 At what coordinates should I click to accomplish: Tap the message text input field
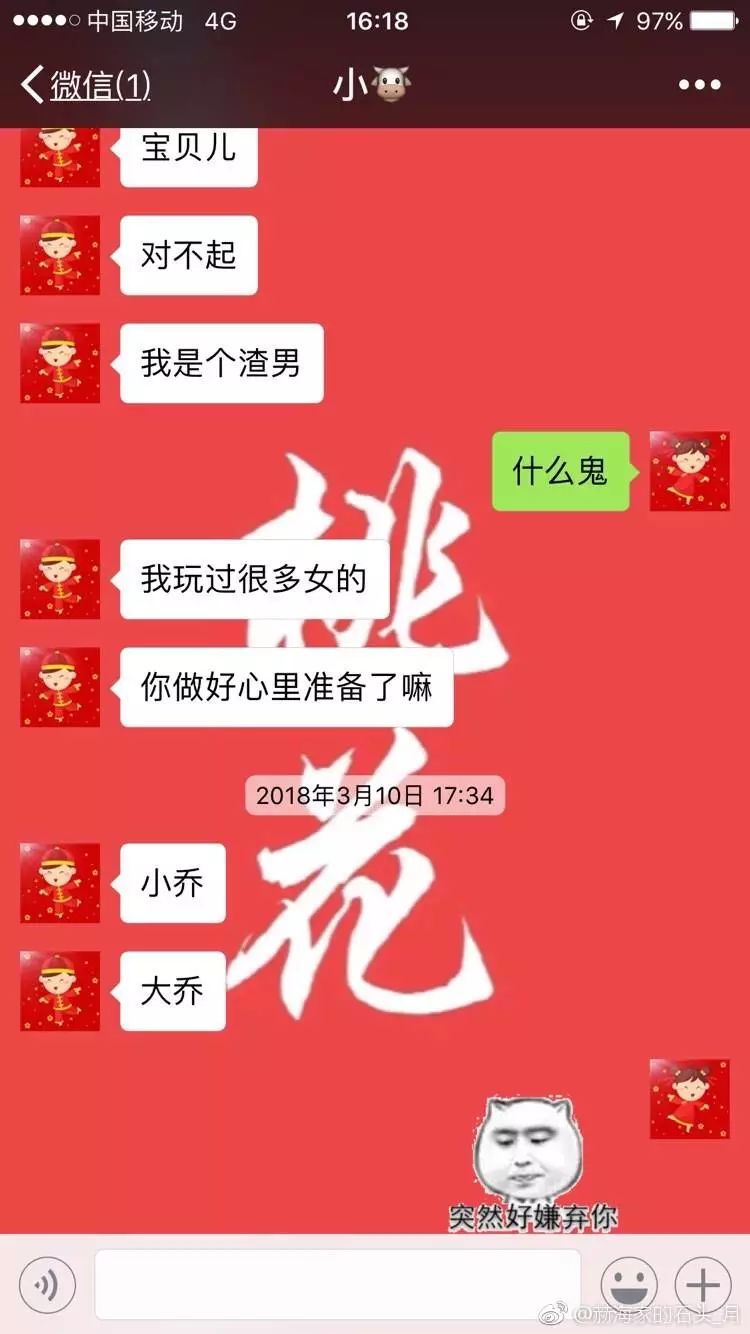337,1283
